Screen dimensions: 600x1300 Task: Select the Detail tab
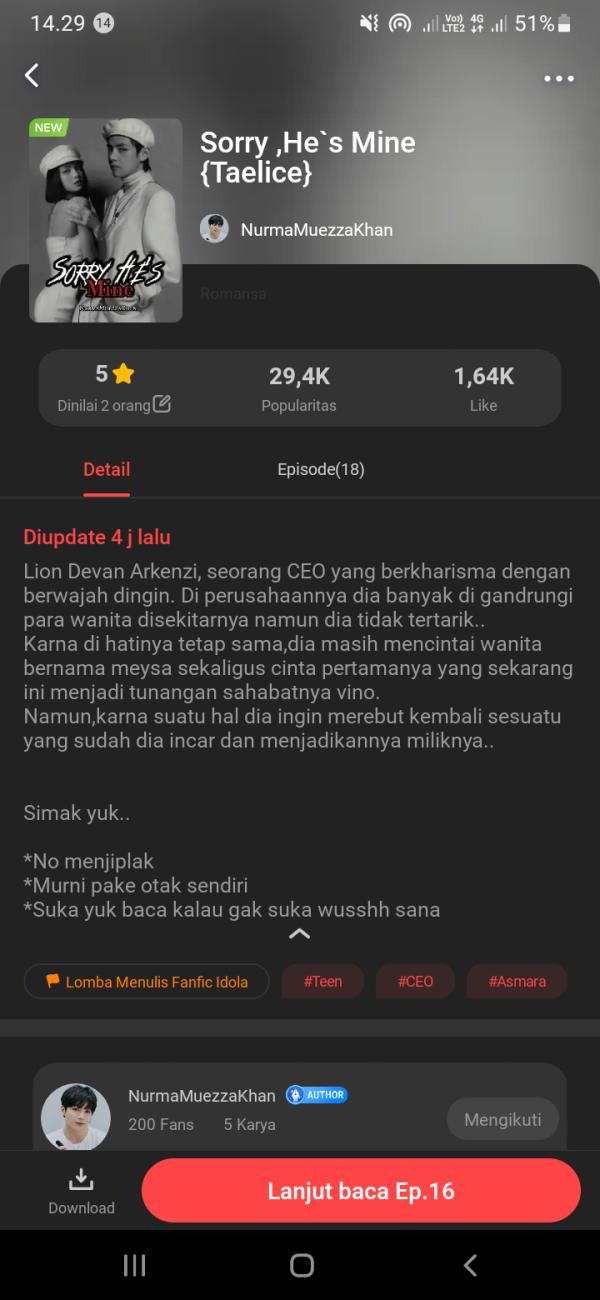tap(106, 469)
